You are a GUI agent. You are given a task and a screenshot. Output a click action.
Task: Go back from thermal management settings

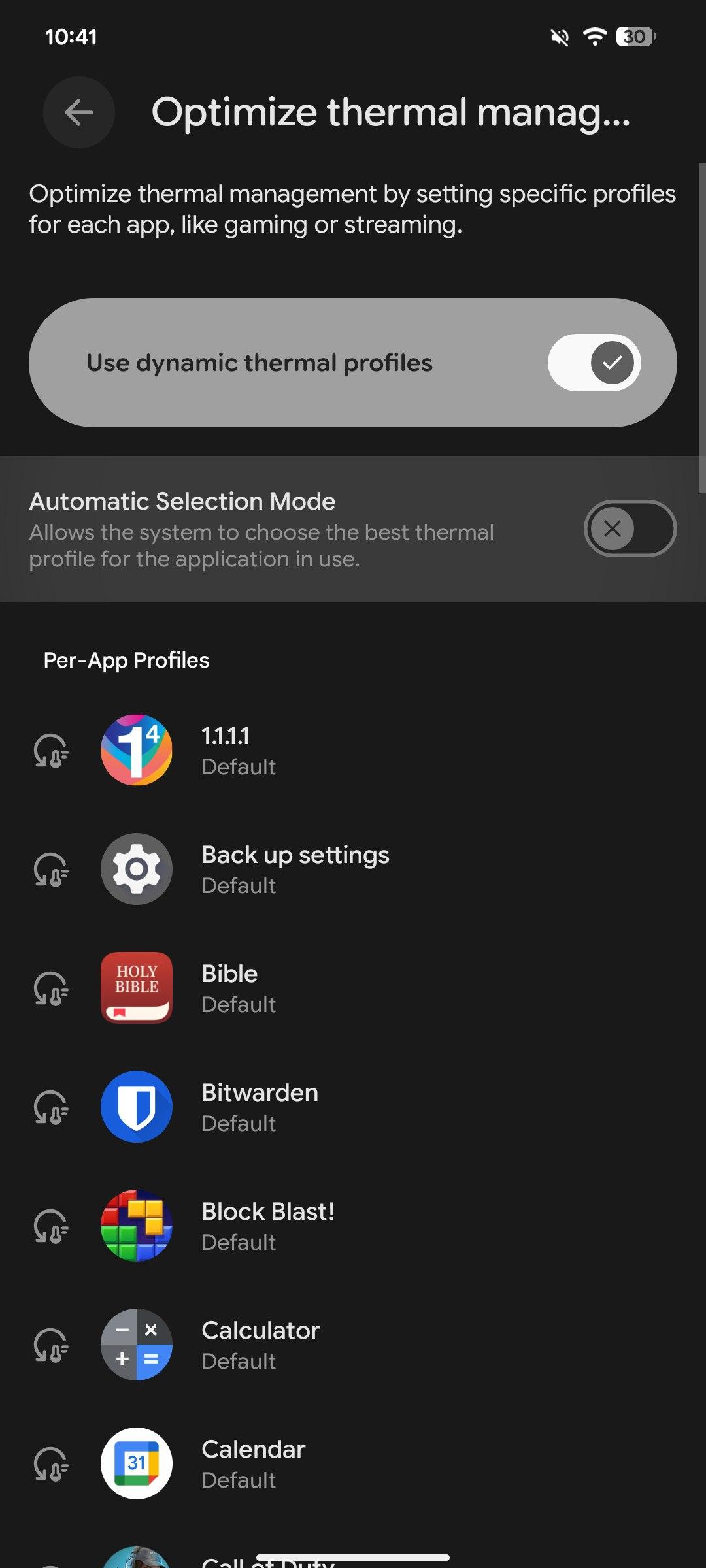tap(79, 112)
